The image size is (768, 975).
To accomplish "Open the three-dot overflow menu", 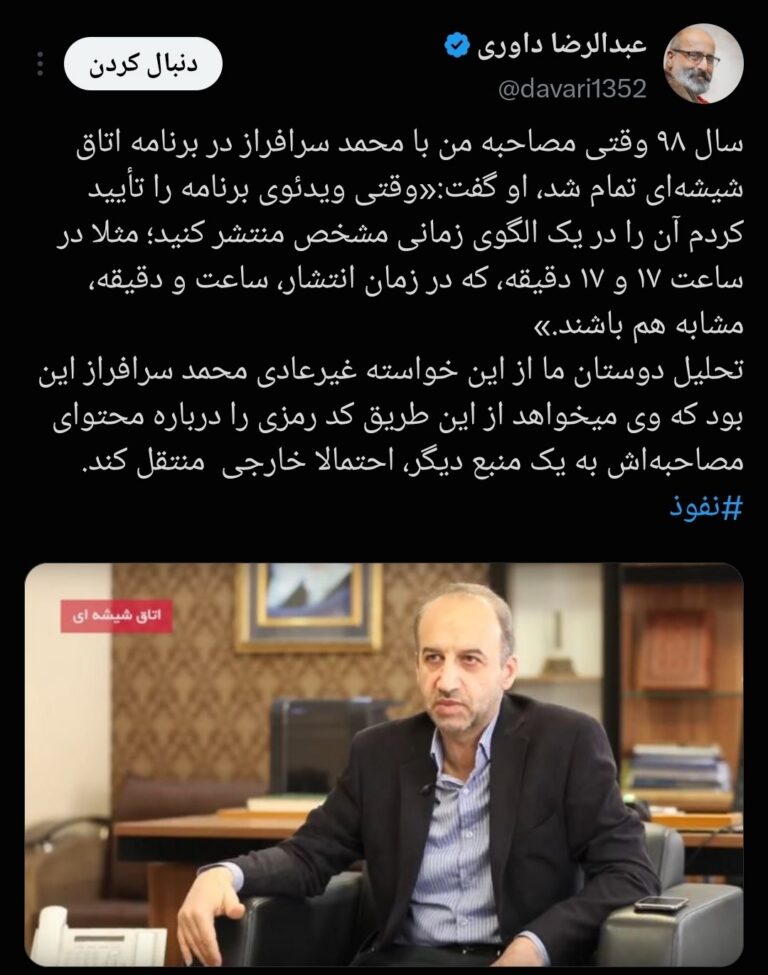I will pyautogui.click(x=40, y=64).
